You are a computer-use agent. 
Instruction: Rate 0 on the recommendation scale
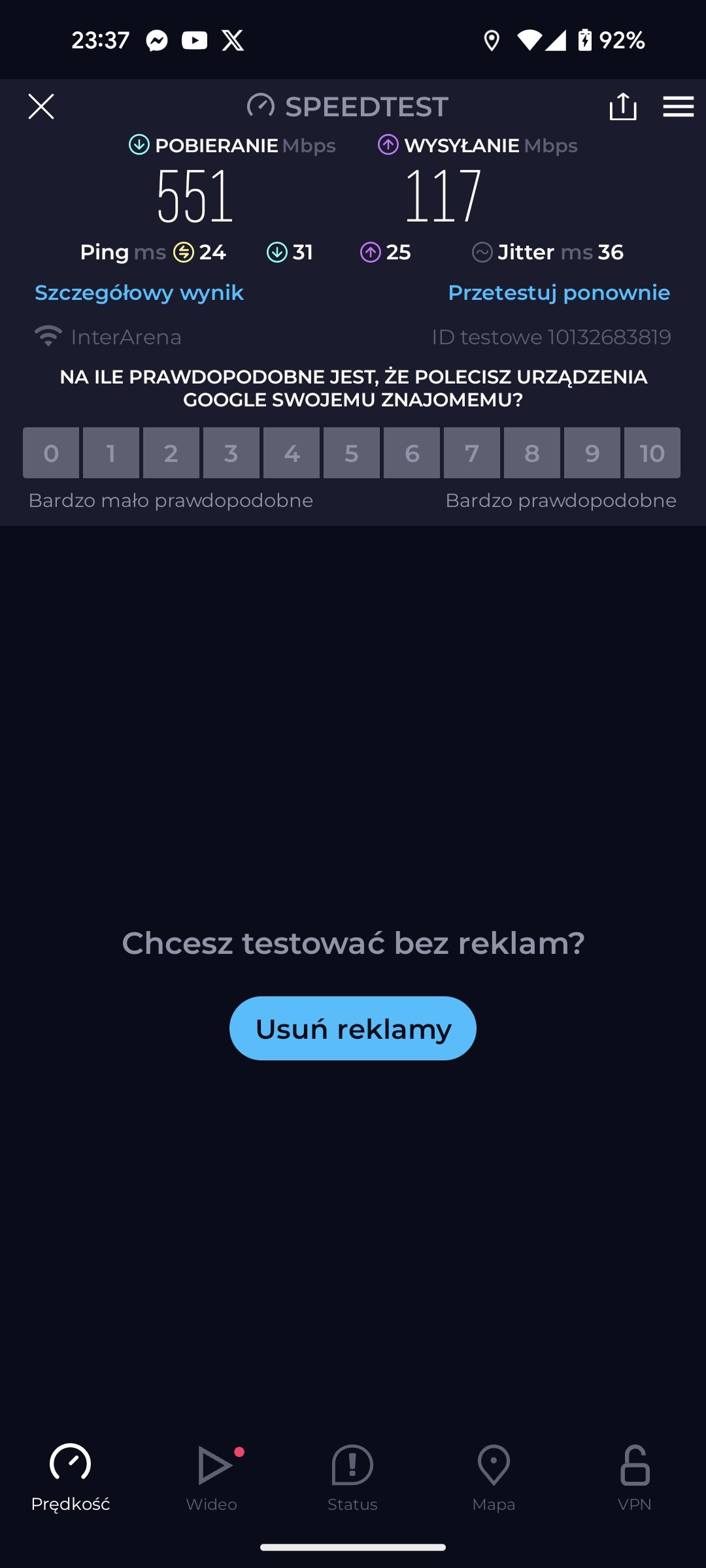click(x=51, y=453)
